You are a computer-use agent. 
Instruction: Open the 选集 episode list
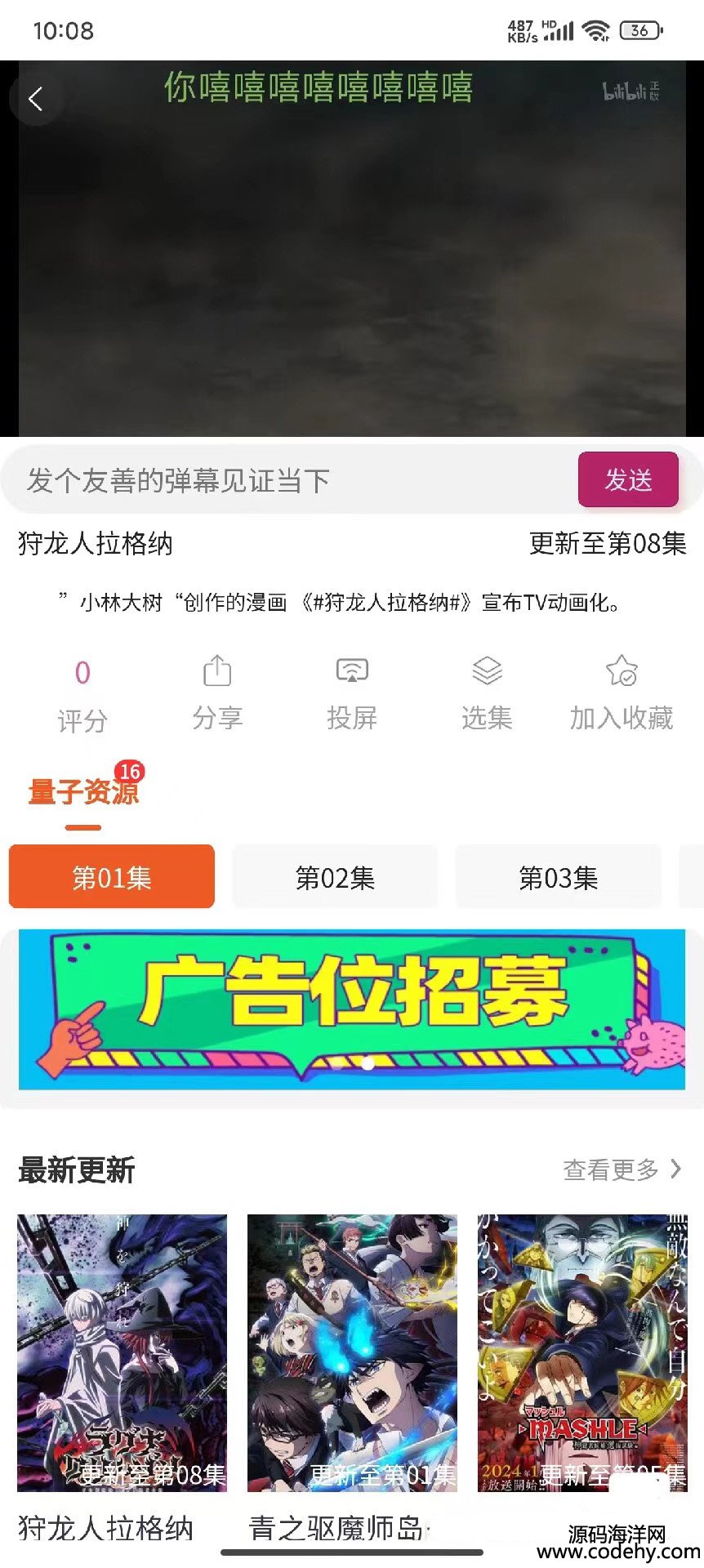pos(487,693)
